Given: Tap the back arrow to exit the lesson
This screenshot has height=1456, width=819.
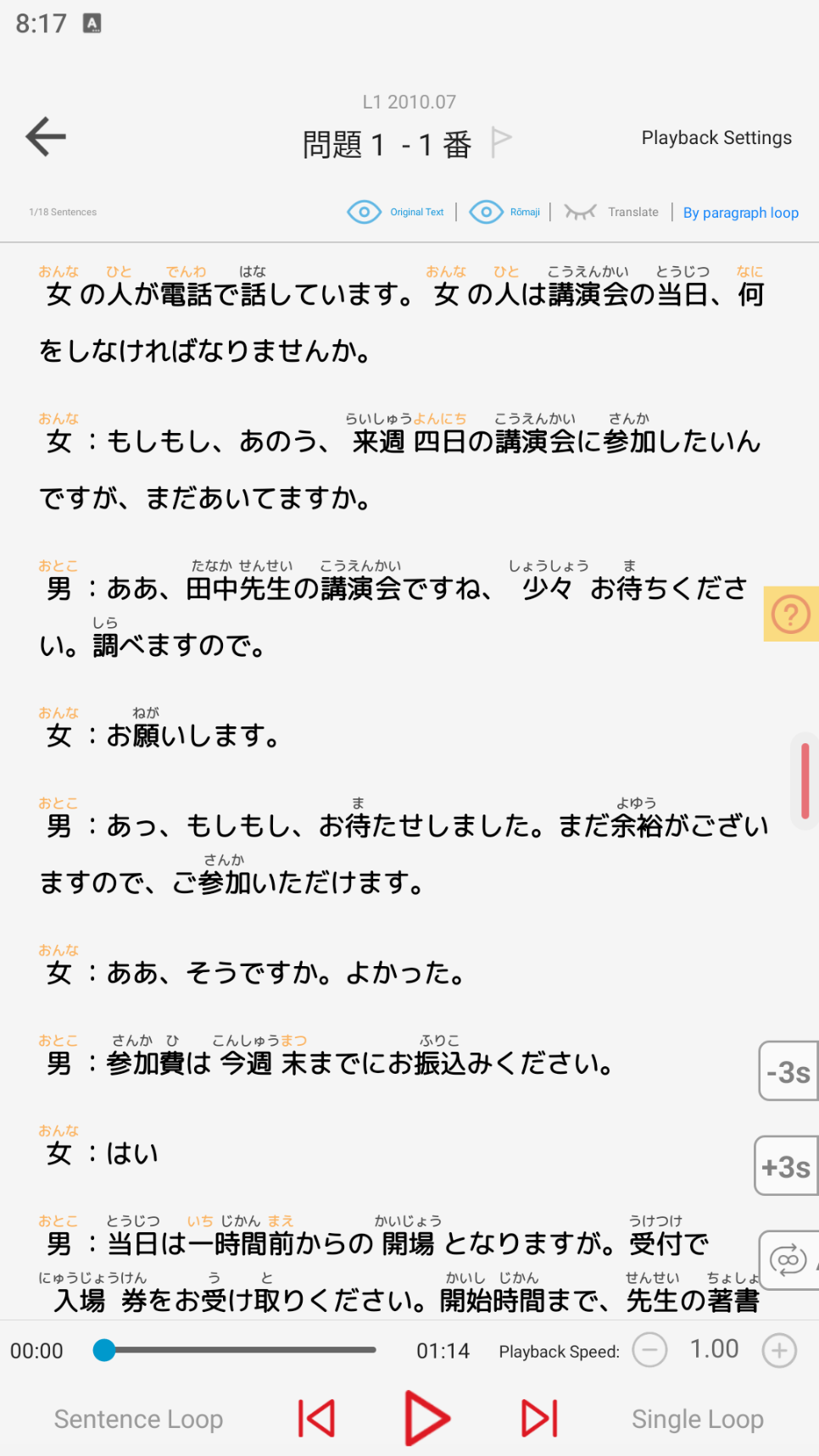Looking at the screenshot, I should click(44, 136).
